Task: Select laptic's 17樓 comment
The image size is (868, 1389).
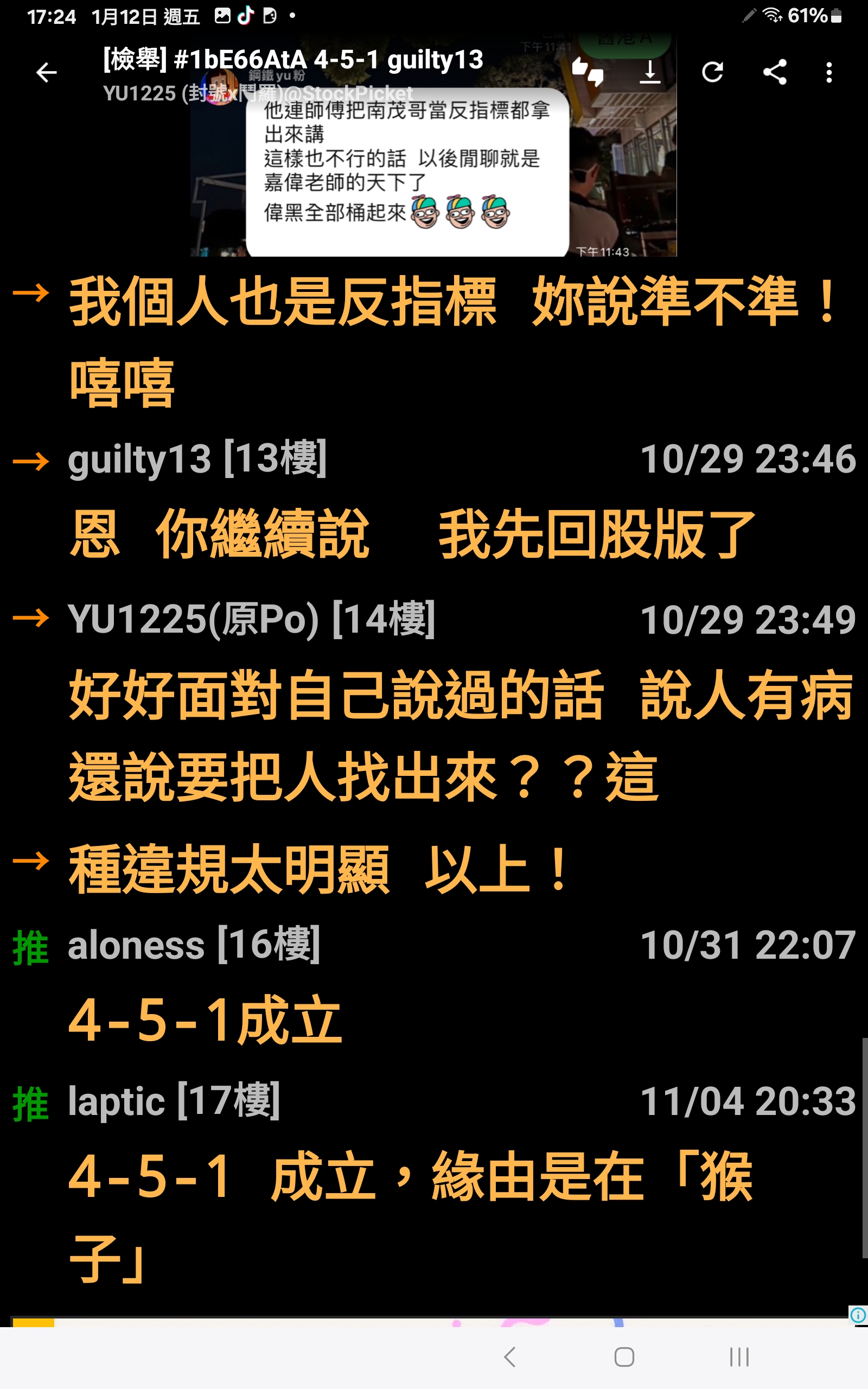Action: (434, 1183)
